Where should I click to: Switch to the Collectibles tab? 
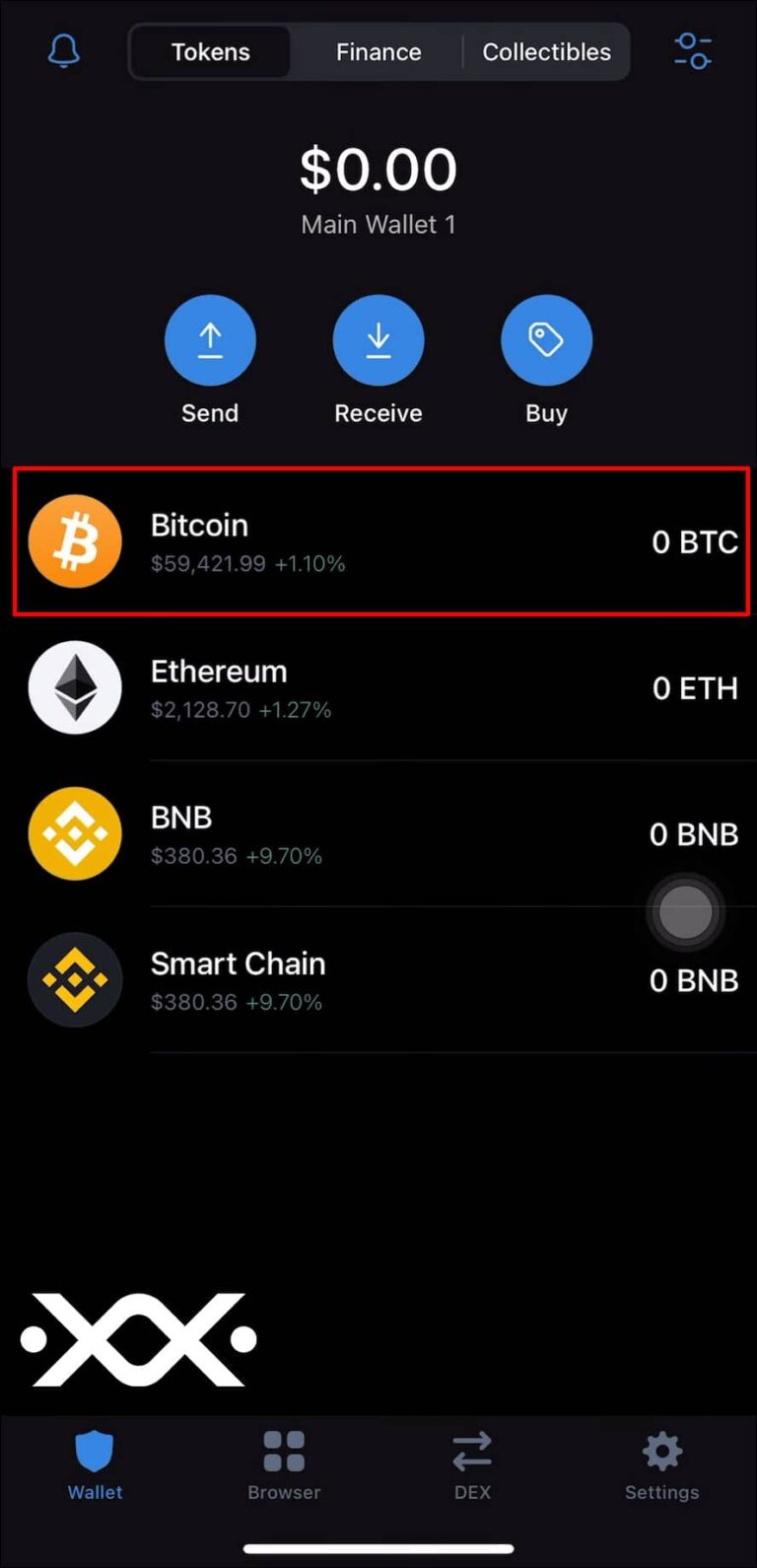546,52
